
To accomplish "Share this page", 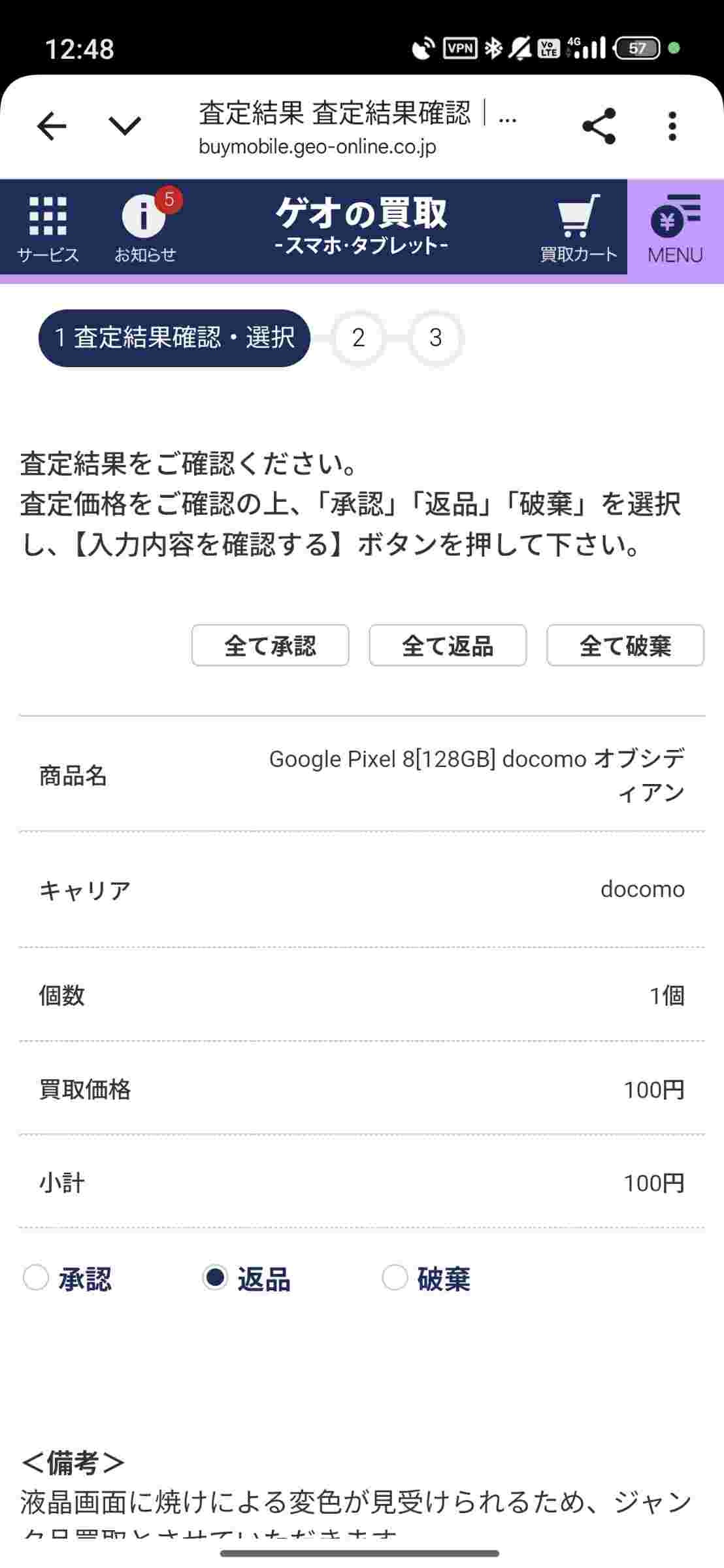I will point(599,126).
